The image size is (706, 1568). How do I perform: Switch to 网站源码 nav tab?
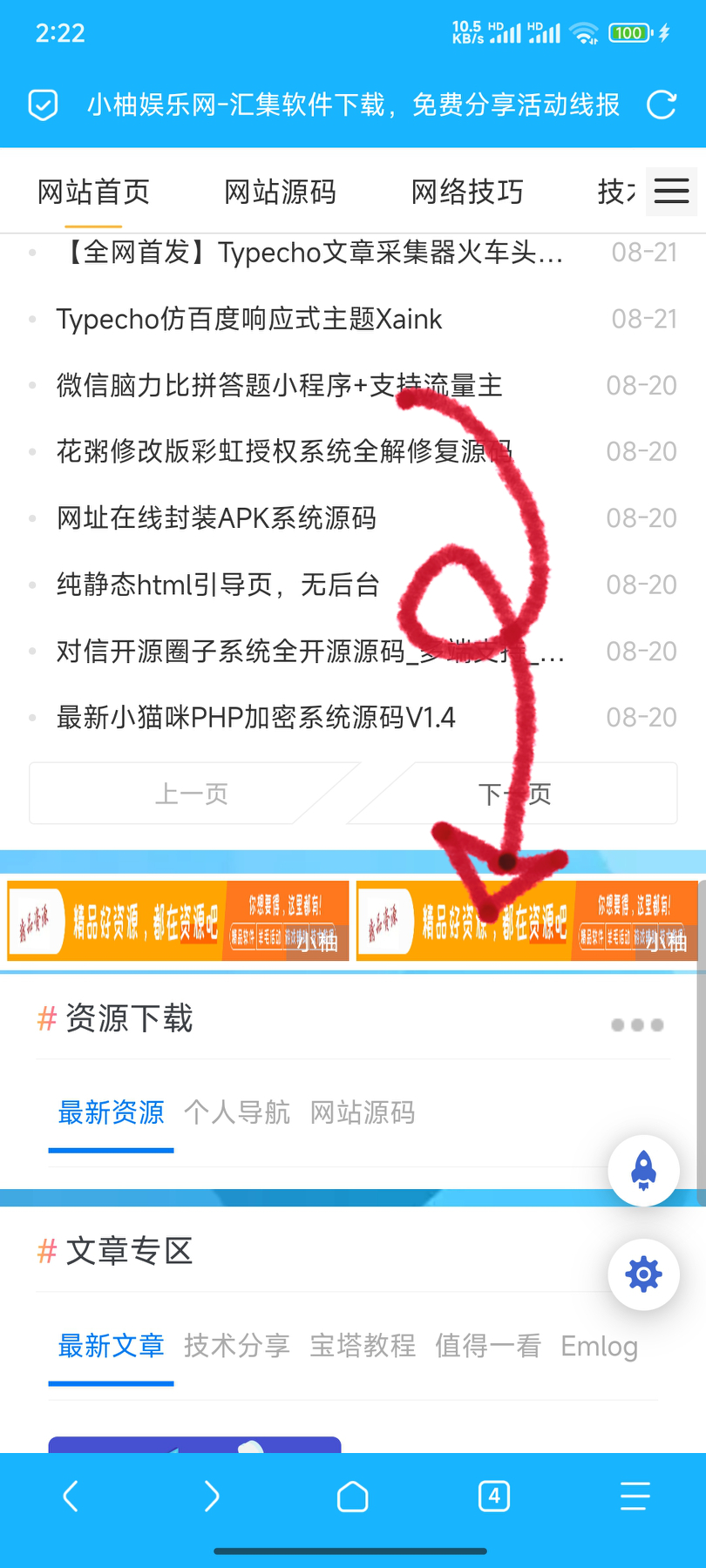click(280, 192)
